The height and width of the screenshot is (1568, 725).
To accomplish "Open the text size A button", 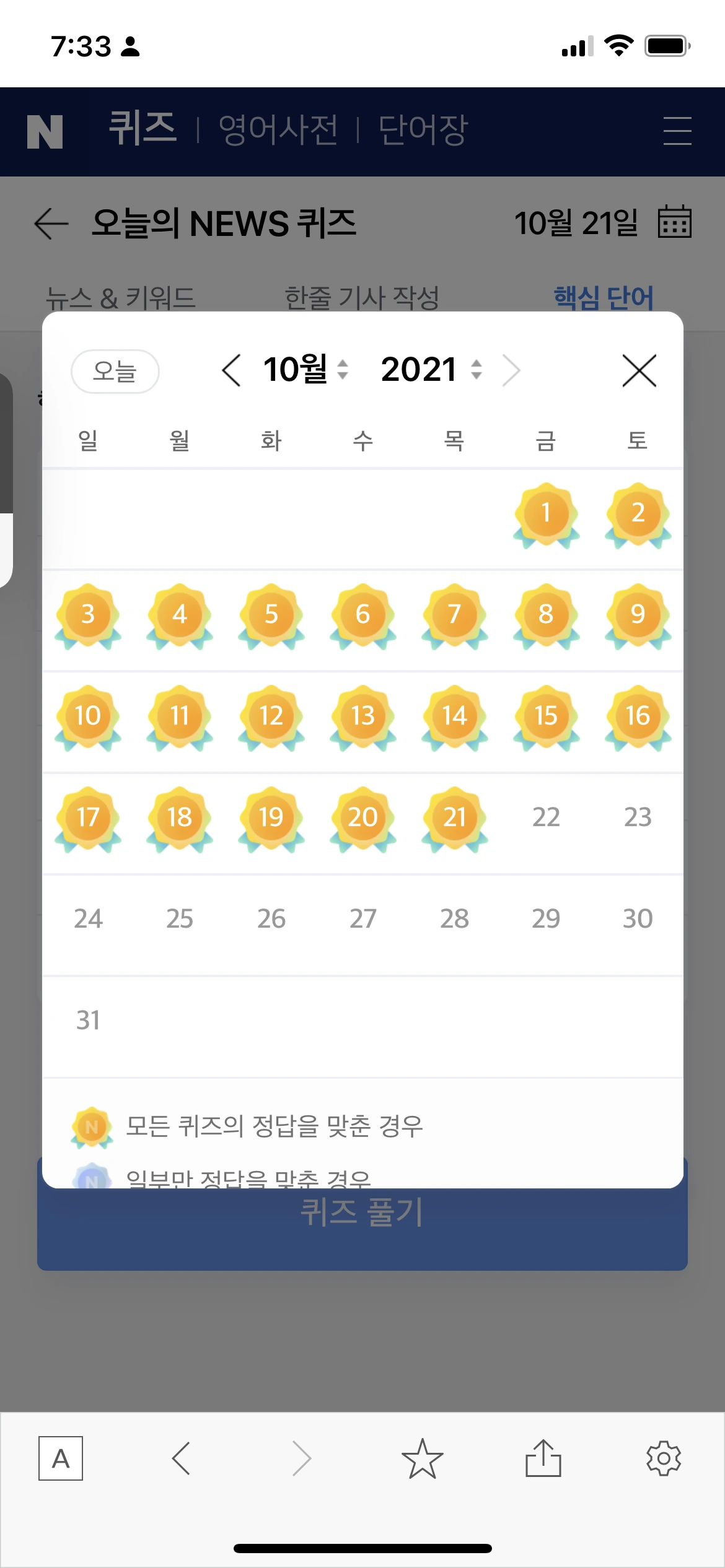I will 61,1458.
